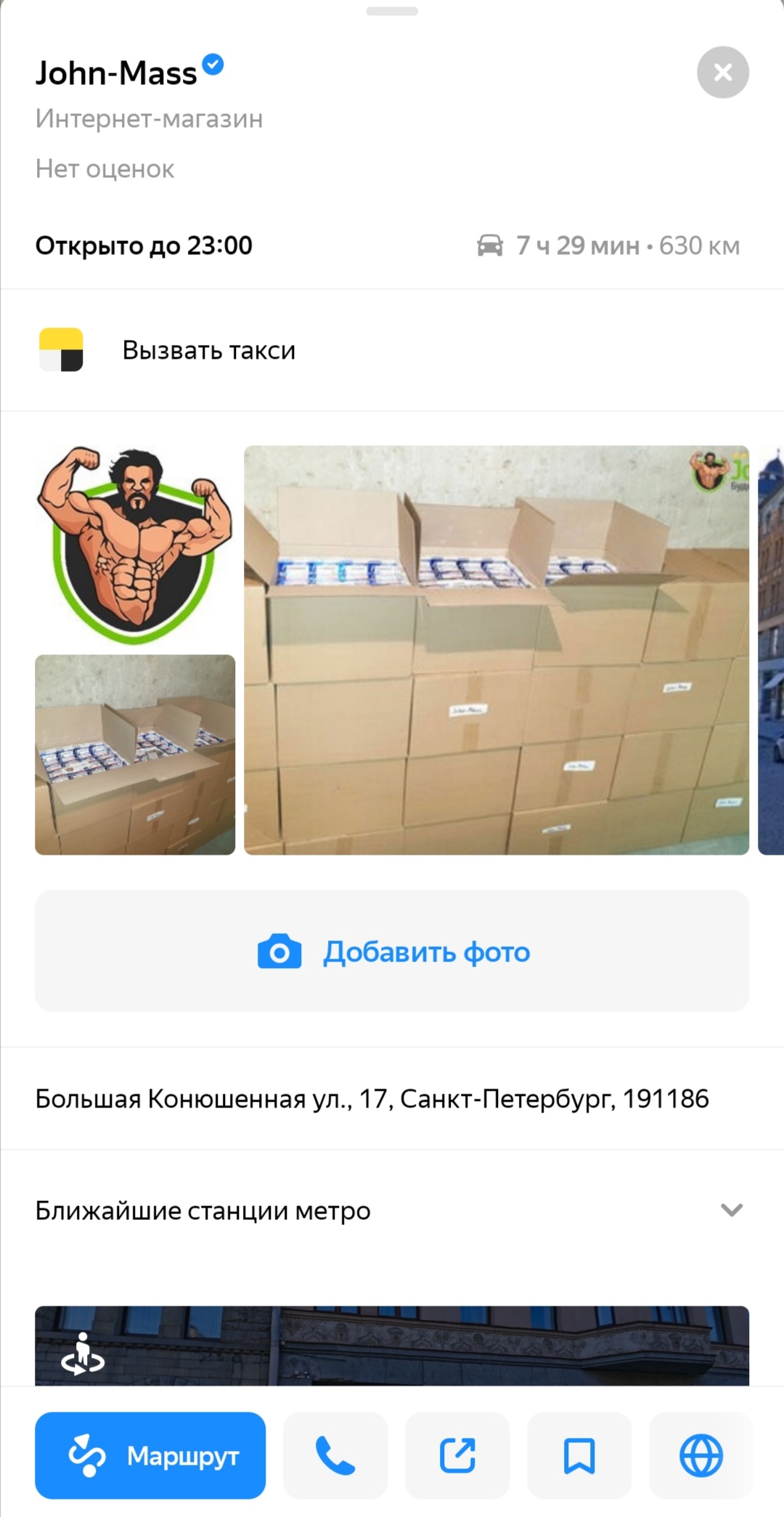Tap the address Большая Конюшенная ул., 17

372,1099
